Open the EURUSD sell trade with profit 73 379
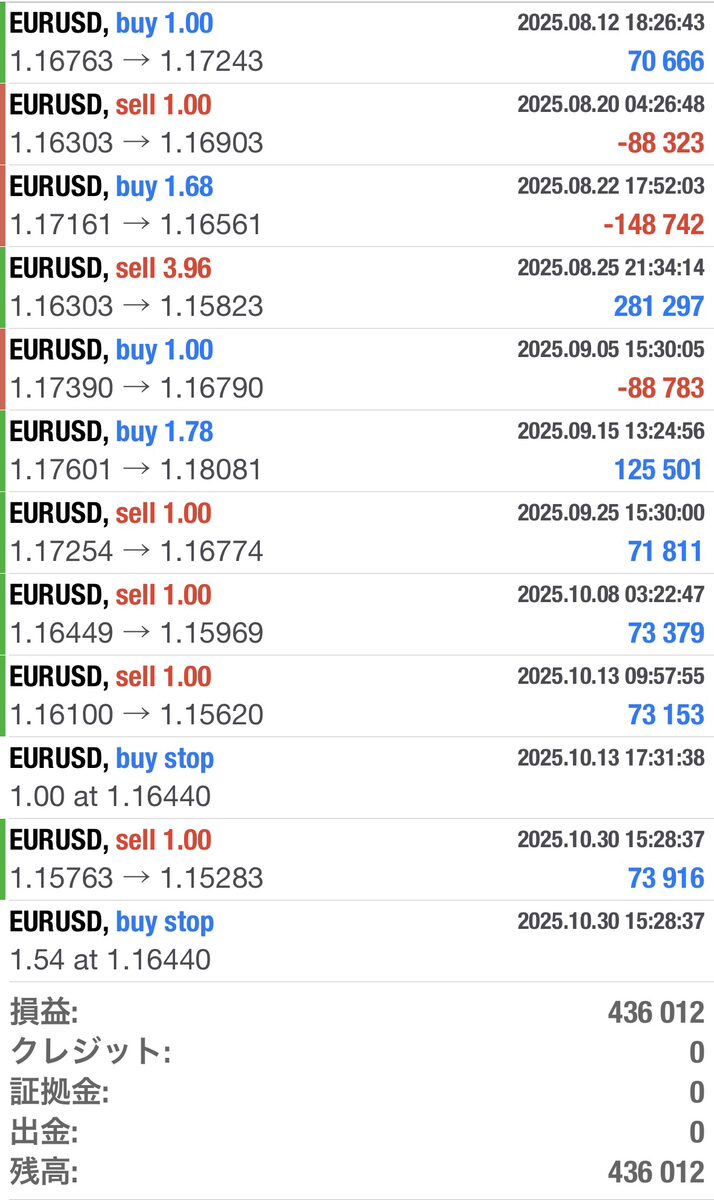 [357, 616]
